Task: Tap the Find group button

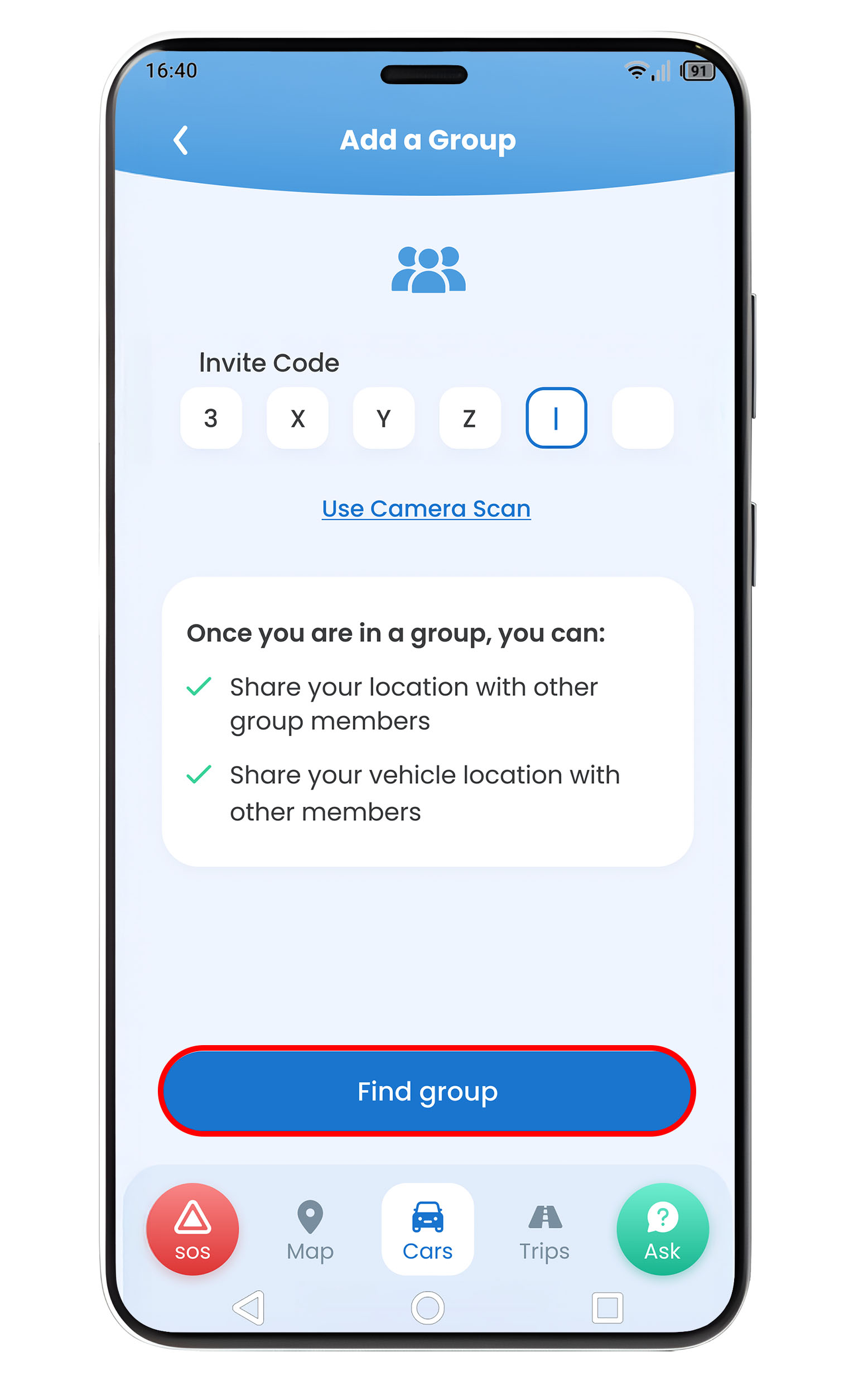Action: click(x=427, y=1091)
